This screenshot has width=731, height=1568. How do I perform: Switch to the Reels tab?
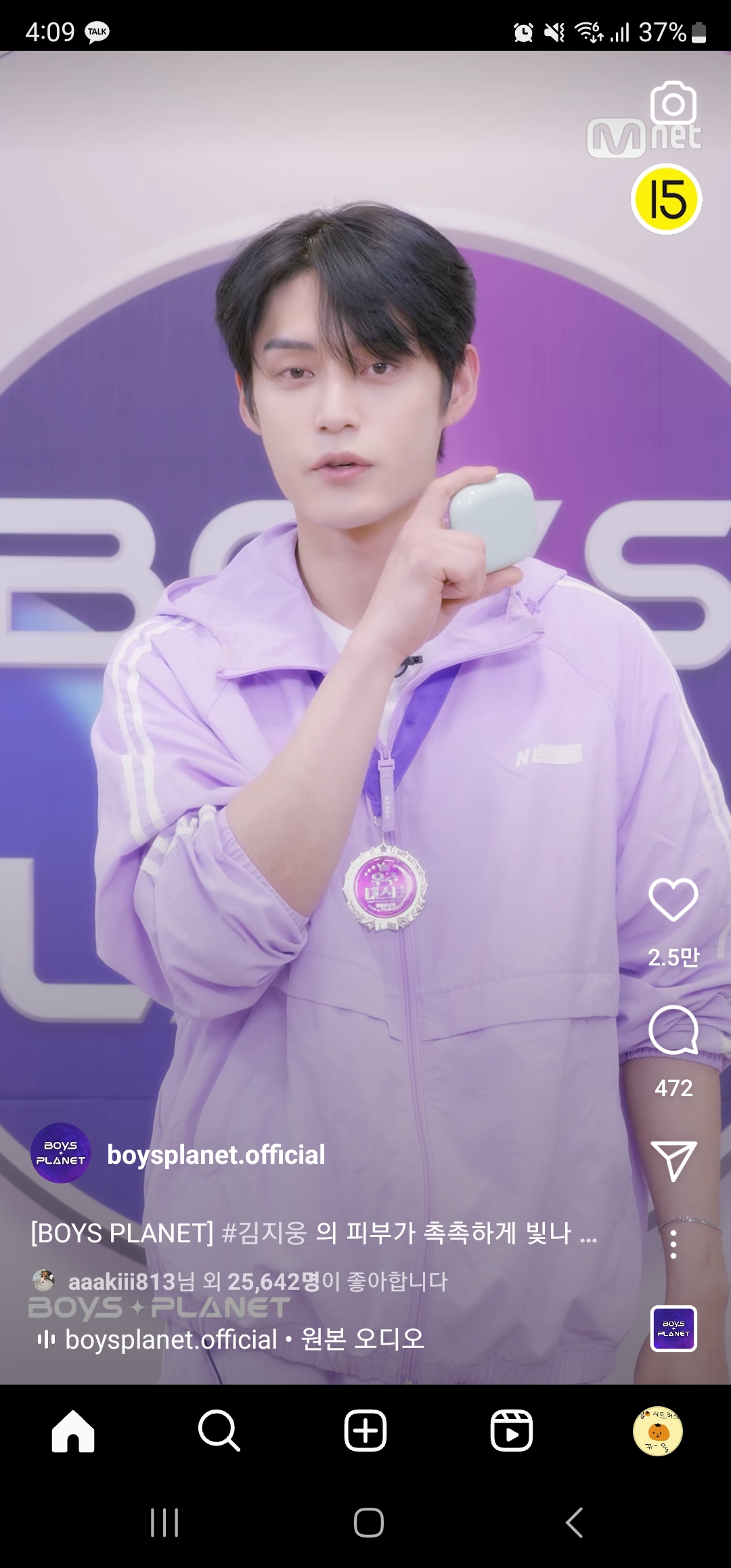[512, 1431]
